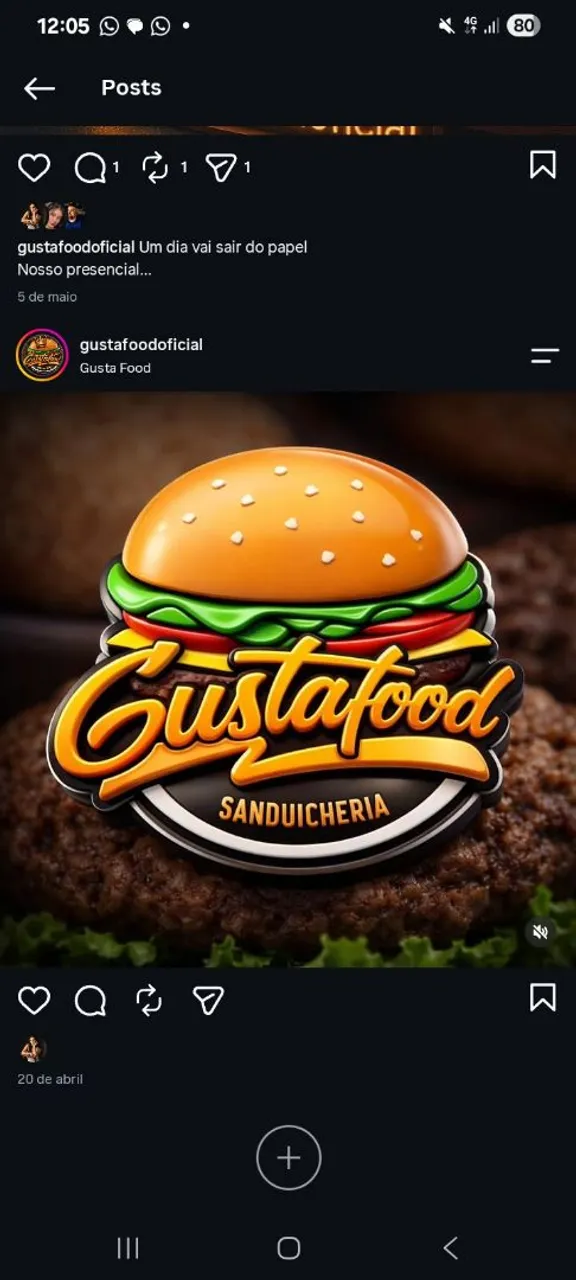Send the 20 de abril post
Image resolution: width=576 pixels, height=1280 pixels.
tap(208, 1000)
